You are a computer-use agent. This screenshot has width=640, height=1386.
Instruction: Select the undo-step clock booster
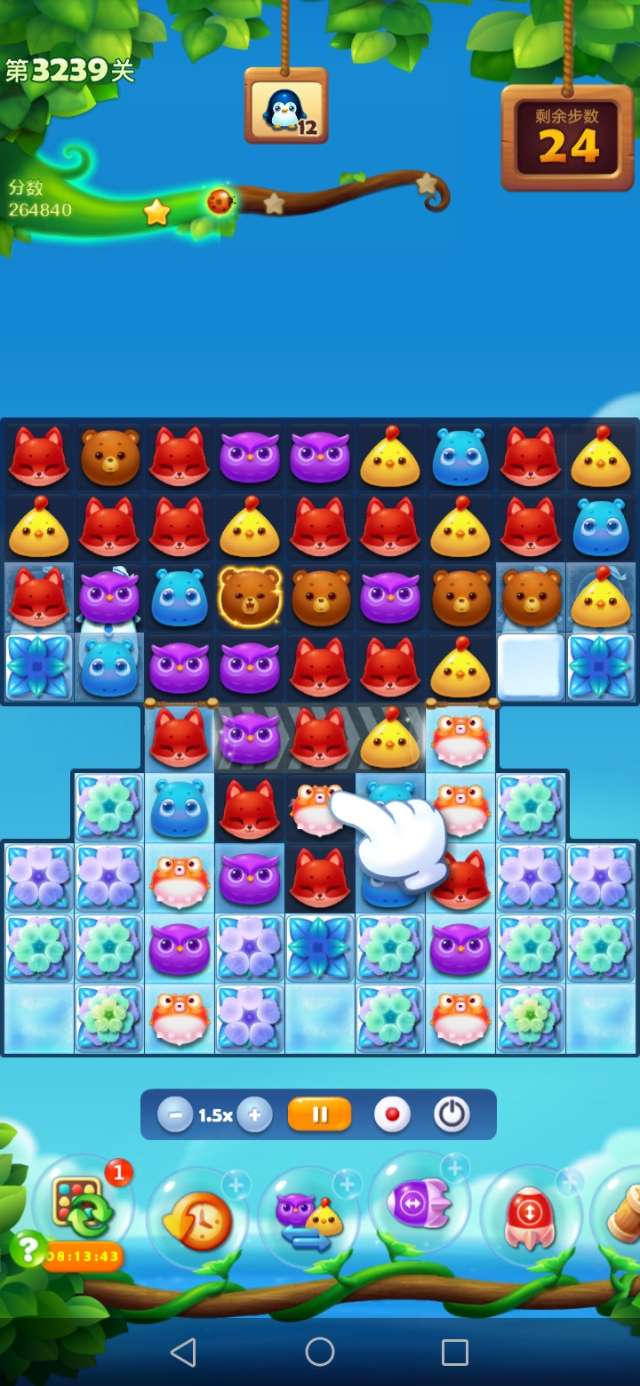pyautogui.click(x=197, y=1219)
